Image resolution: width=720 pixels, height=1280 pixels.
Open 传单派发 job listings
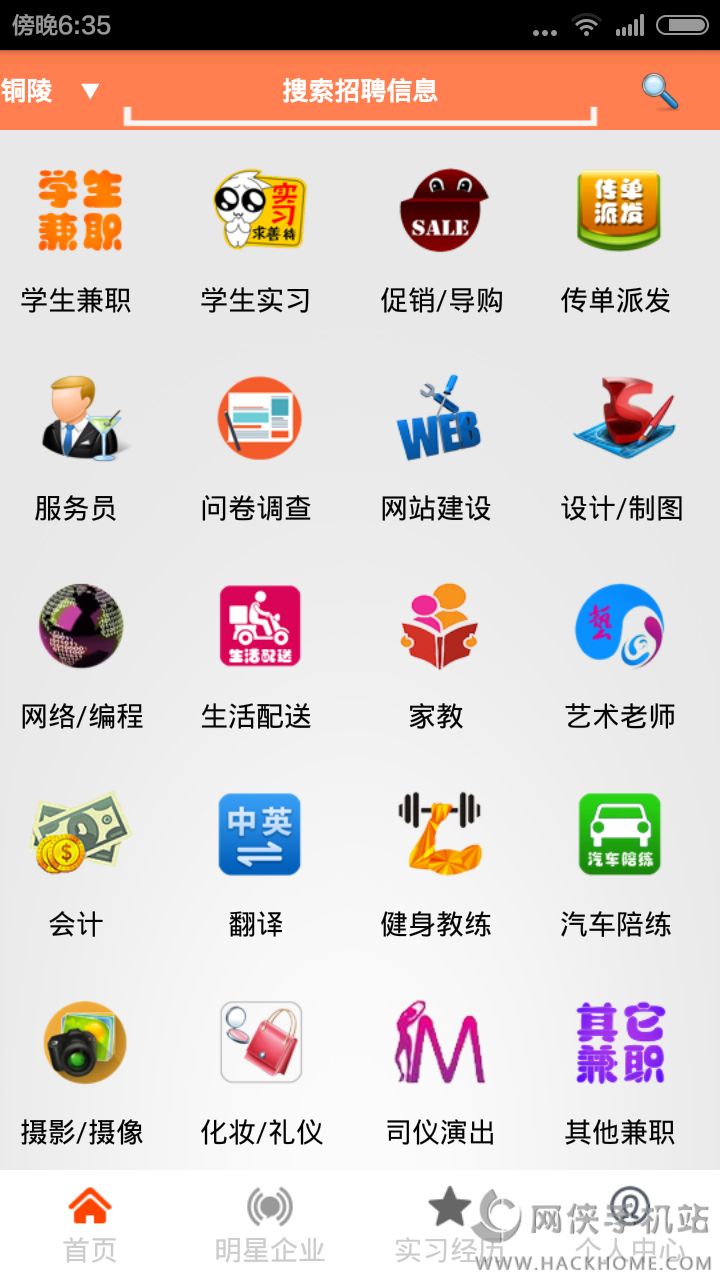point(619,240)
